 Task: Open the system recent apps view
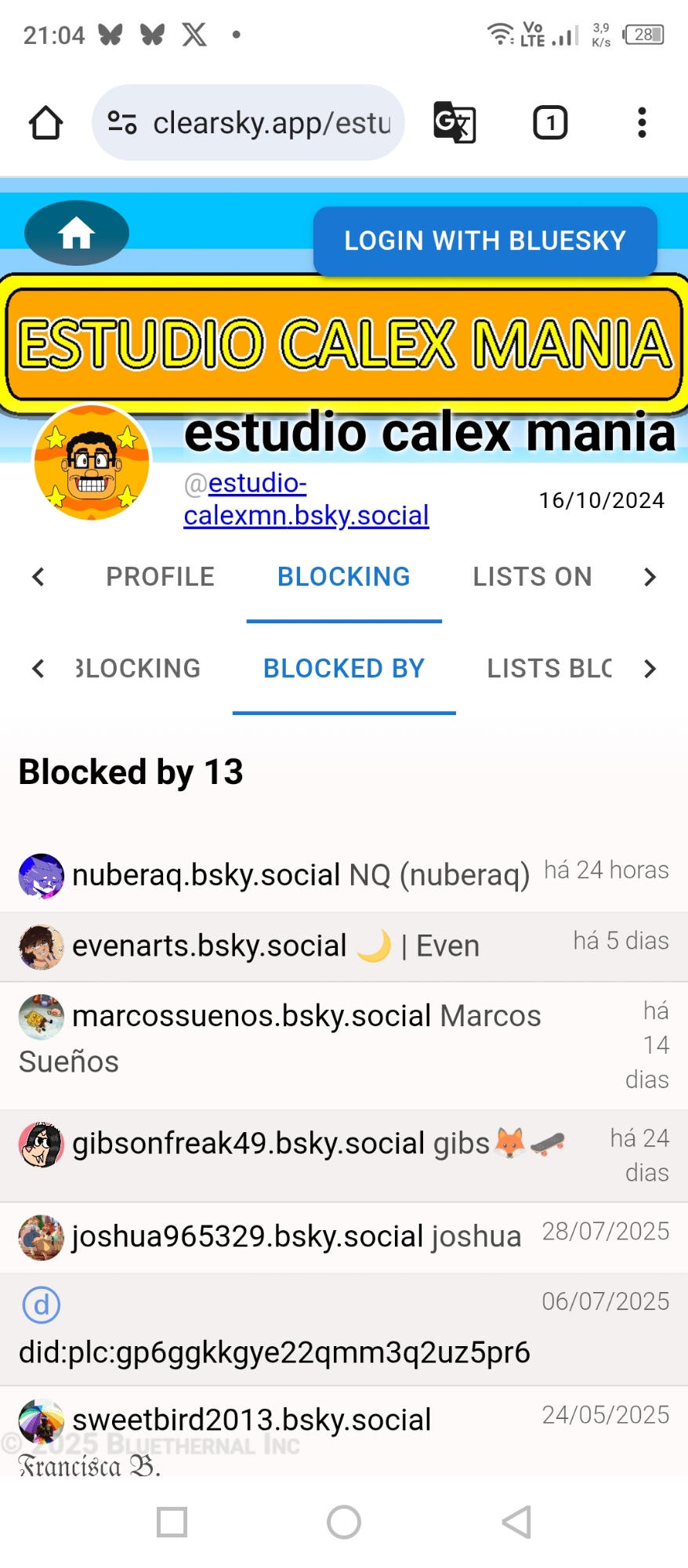point(172,1523)
